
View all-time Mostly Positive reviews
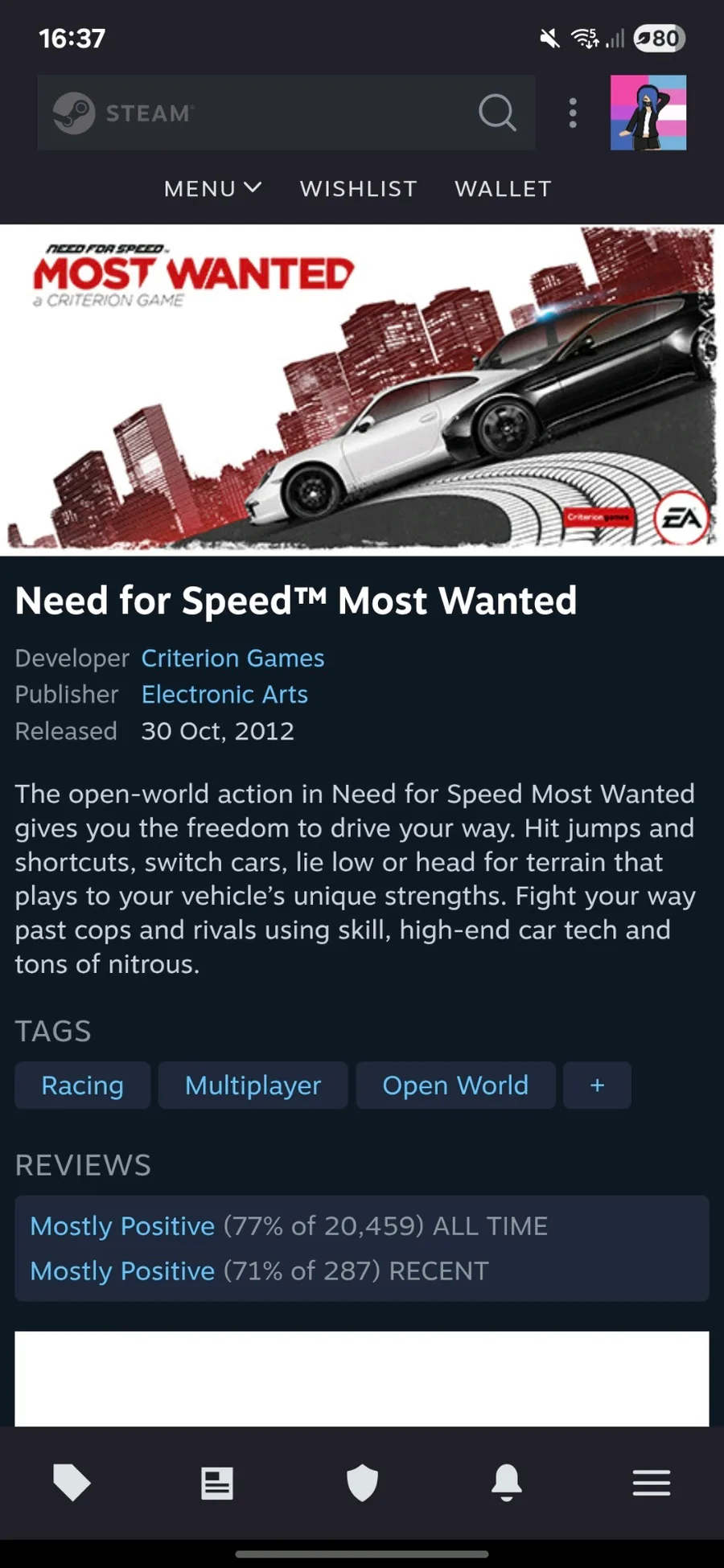[x=122, y=1225]
